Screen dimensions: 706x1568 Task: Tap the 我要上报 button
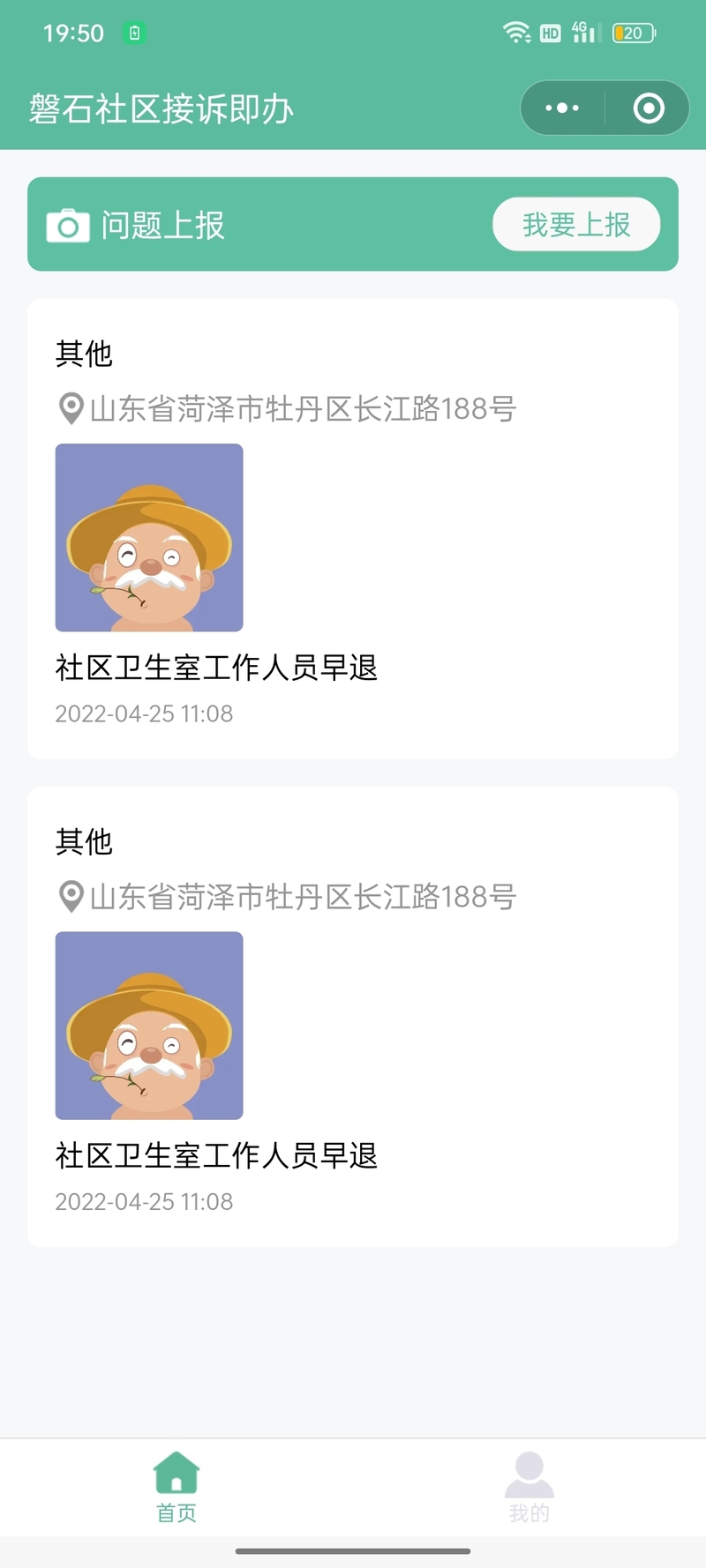[x=575, y=225]
